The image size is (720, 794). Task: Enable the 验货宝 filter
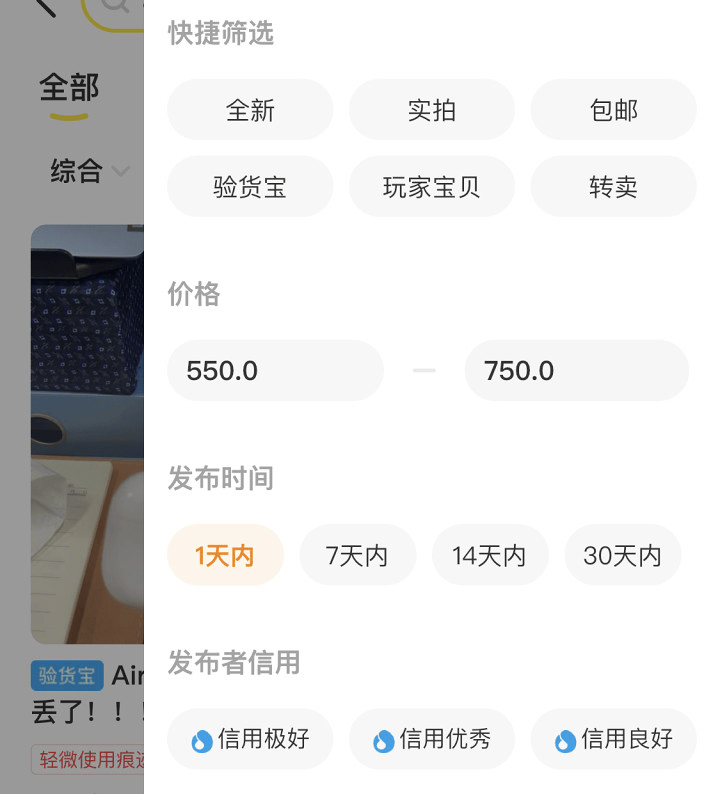250,187
